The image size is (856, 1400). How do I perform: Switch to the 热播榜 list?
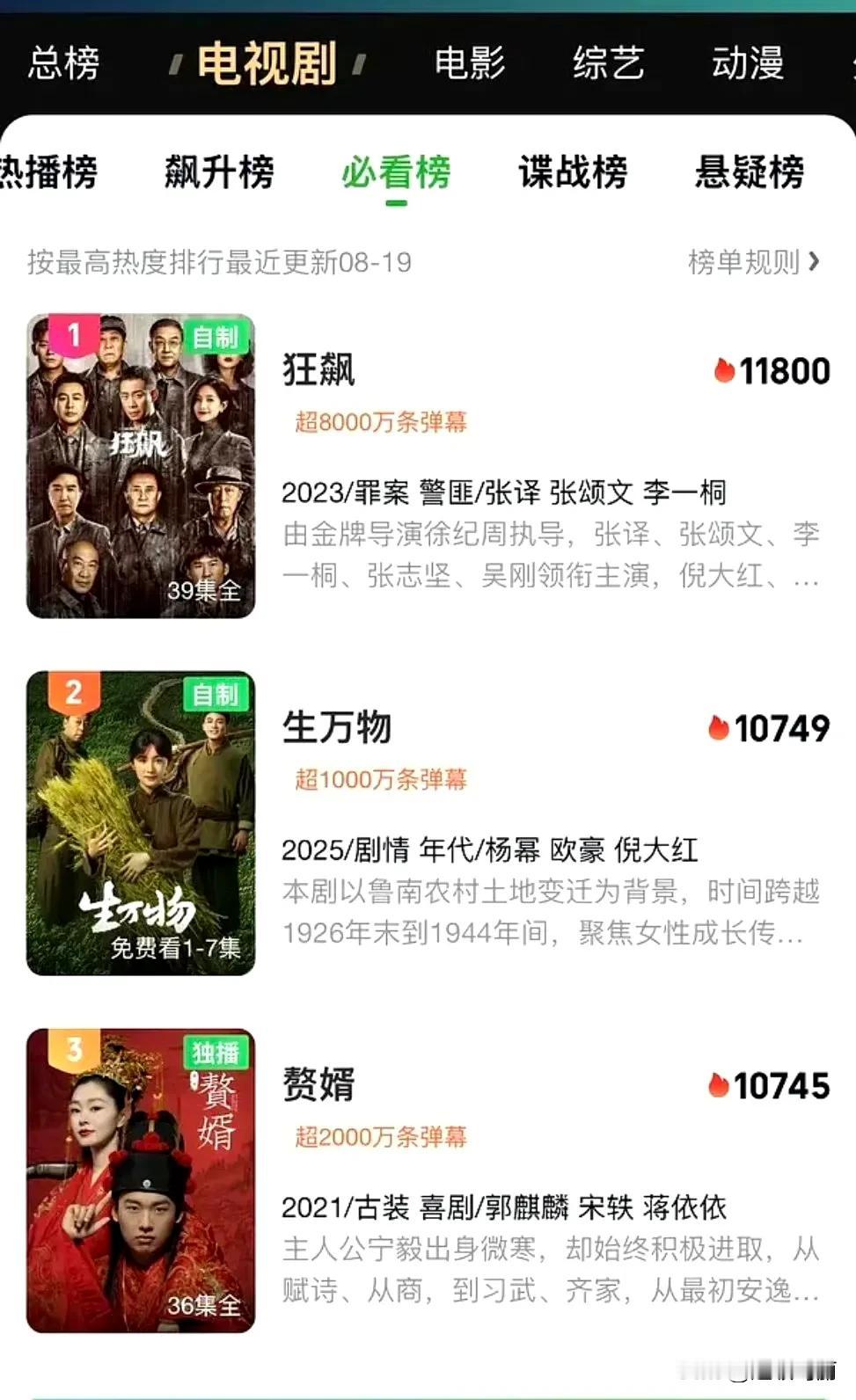[48, 171]
